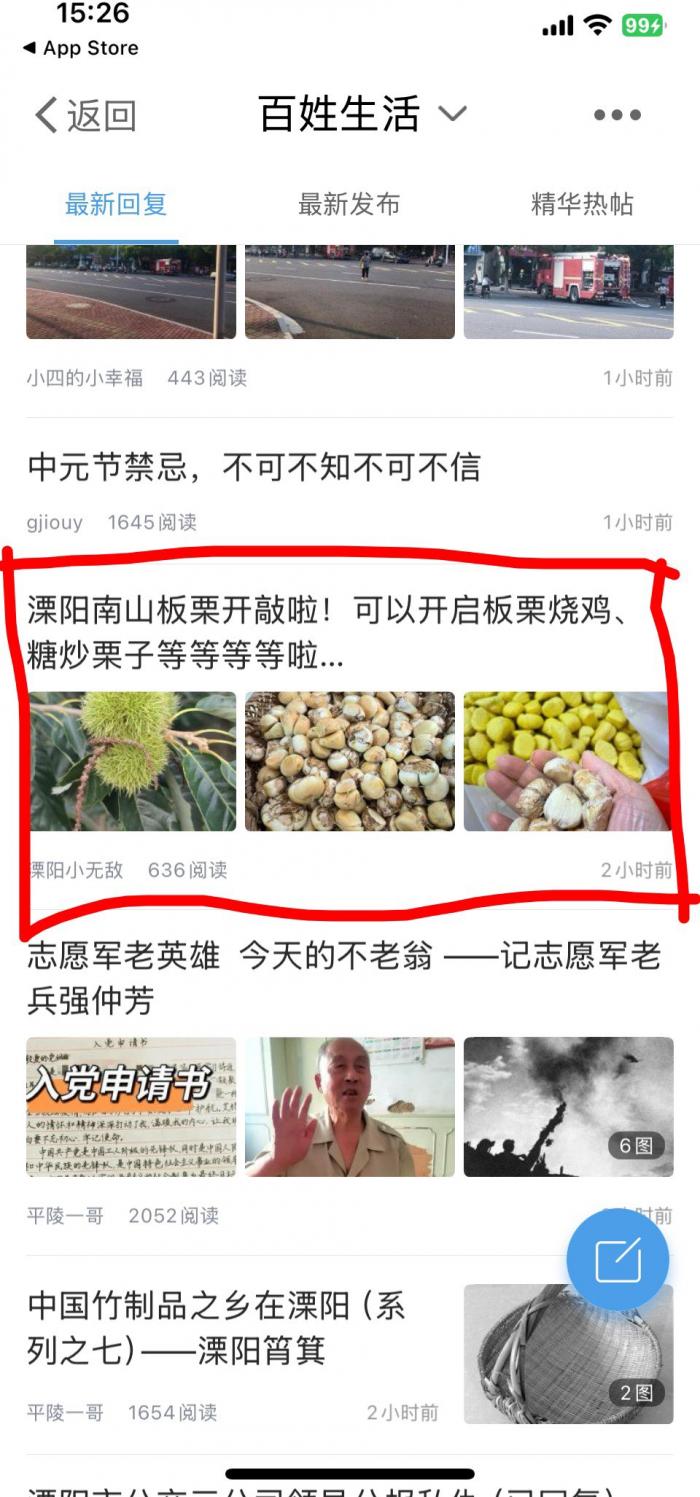
Task: View the 6图 photo gallery thumbnail
Action: coord(568,1106)
